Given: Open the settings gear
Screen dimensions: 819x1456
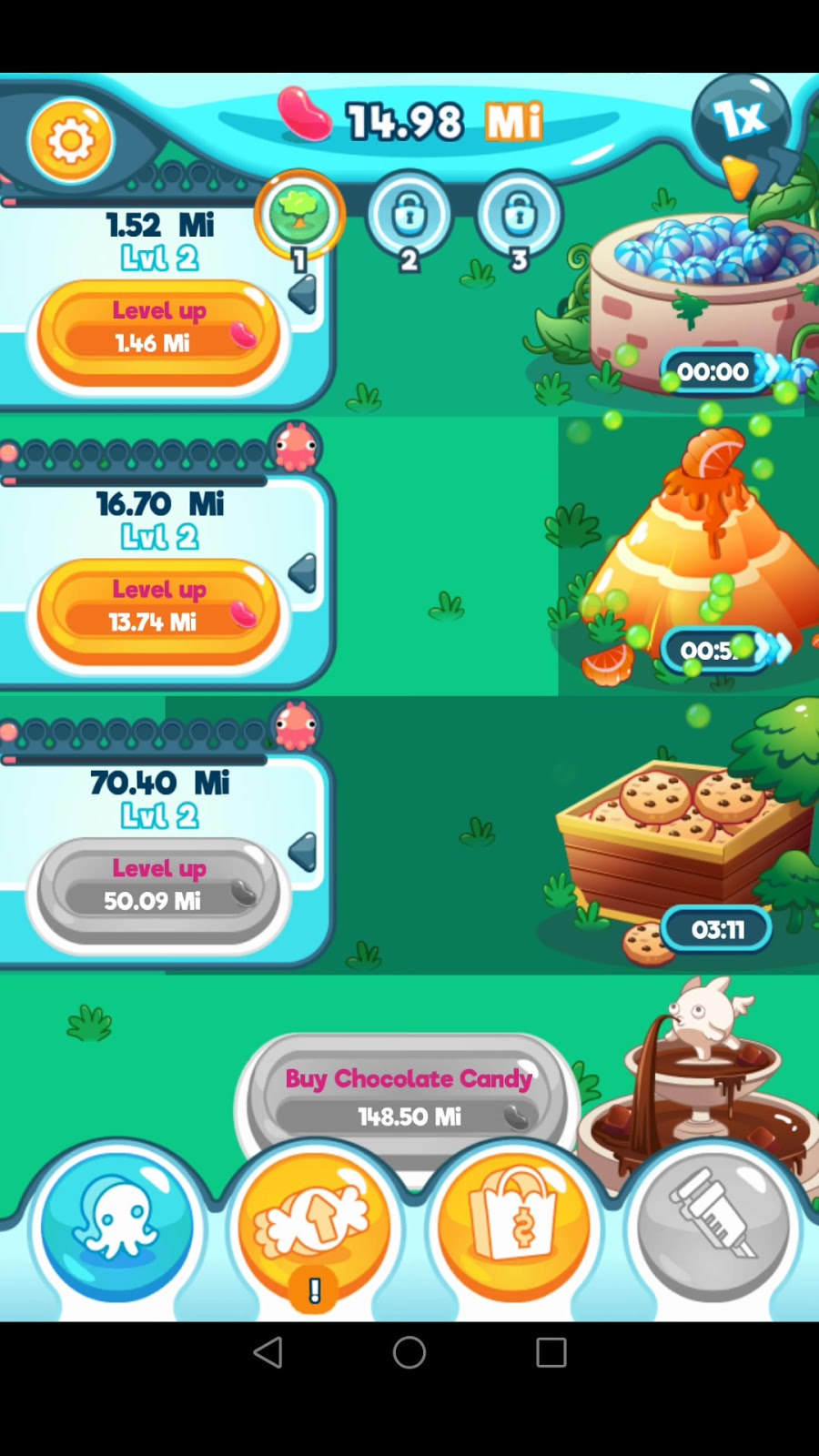Looking at the screenshot, I should coord(71,141).
